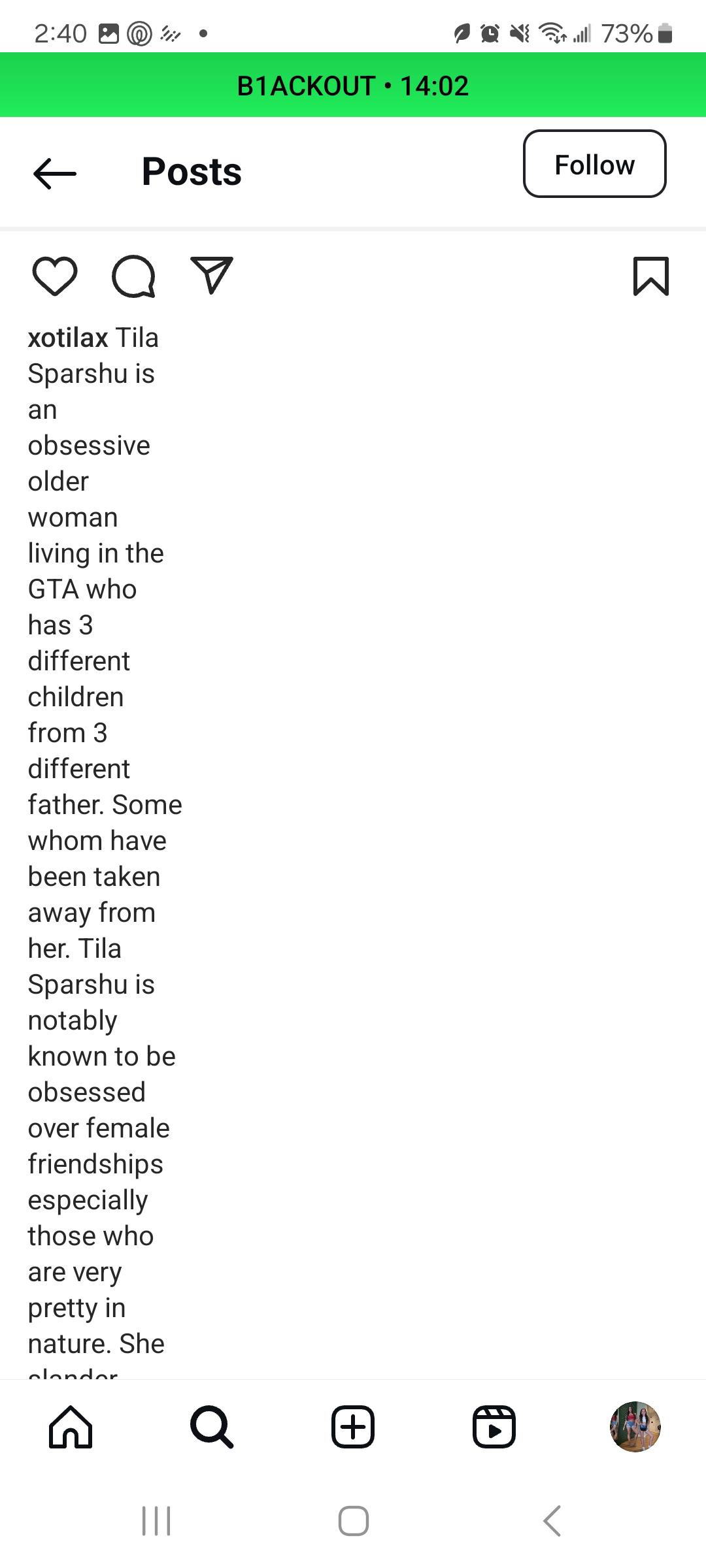Image resolution: width=706 pixels, height=1568 pixels.
Task: Bookmark this post
Action: pos(650,276)
